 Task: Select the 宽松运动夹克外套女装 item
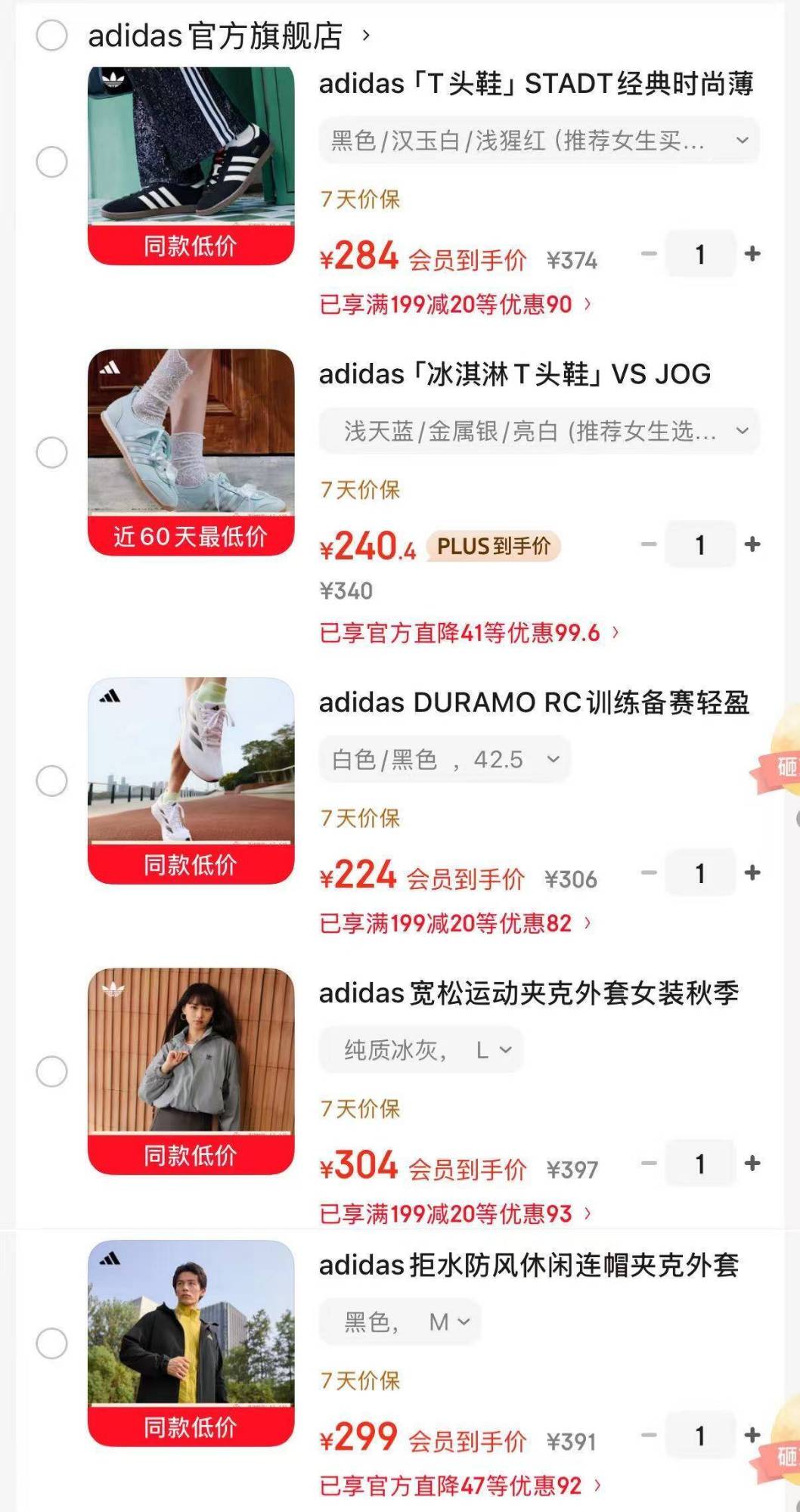tap(51, 1071)
